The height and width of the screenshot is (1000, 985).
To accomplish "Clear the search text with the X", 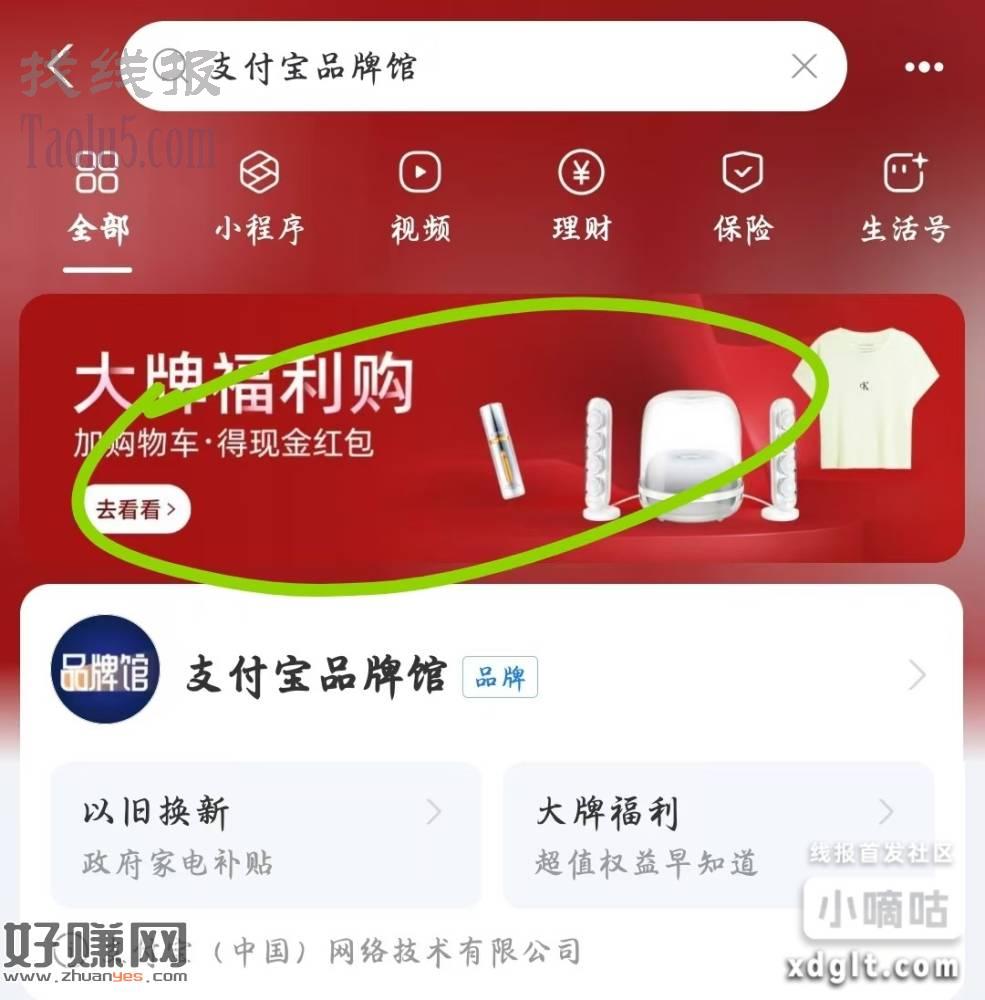I will [x=804, y=67].
